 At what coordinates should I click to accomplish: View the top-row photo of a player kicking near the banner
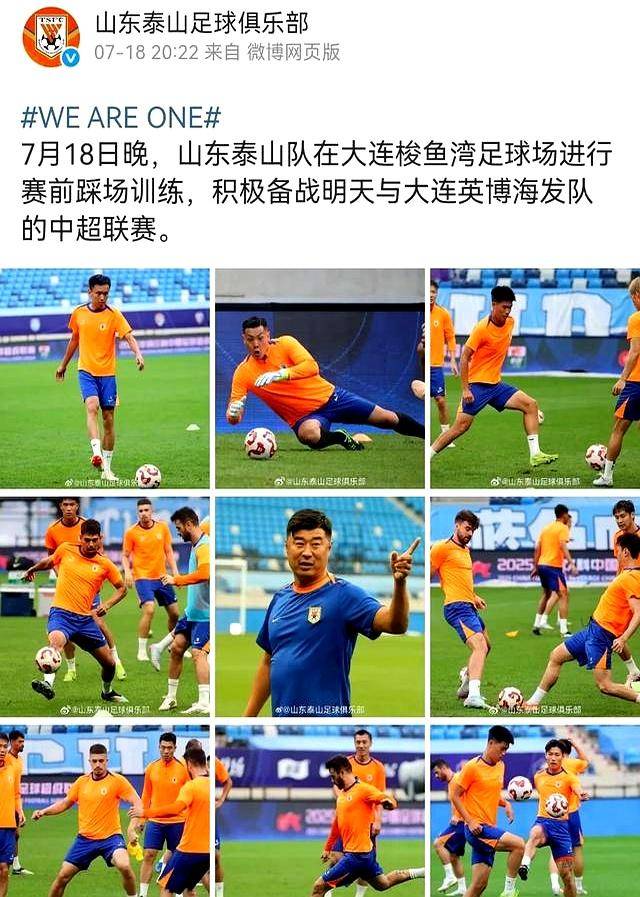point(535,378)
